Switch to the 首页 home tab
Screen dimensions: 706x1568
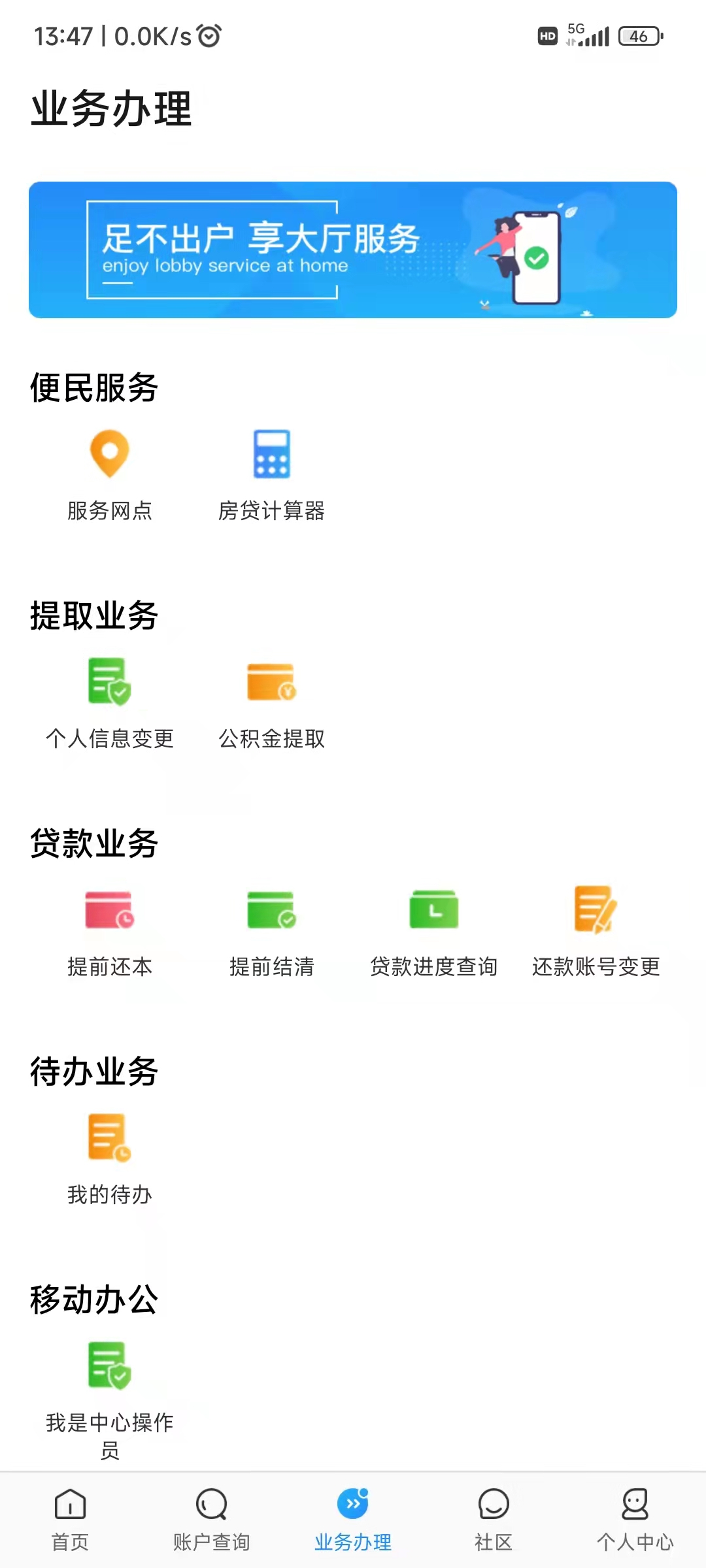[70, 1520]
